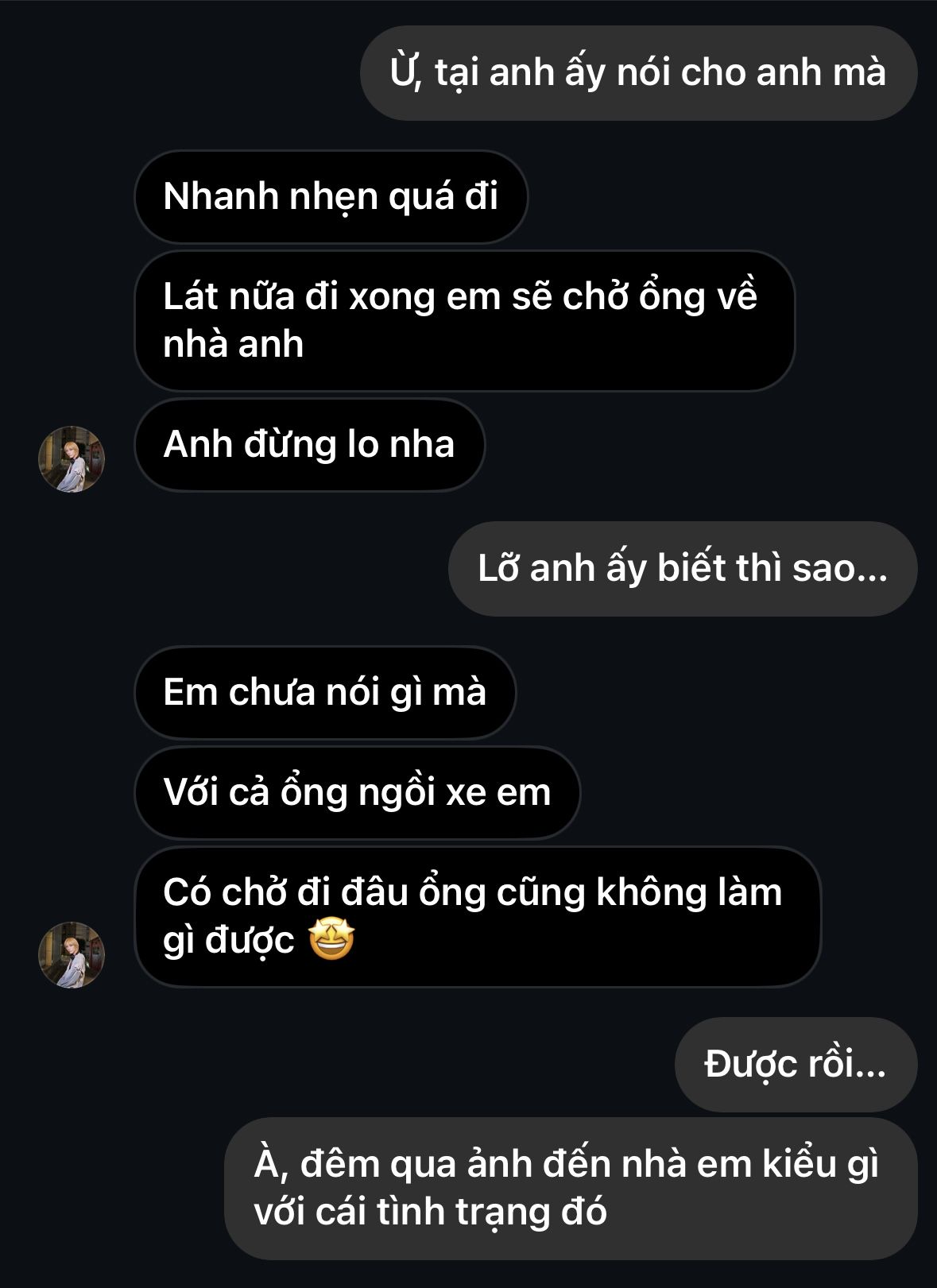Open sender's avatar beside "Anh đừng lo nha"
The image size is (937, 1288).
tap(72, 459)
